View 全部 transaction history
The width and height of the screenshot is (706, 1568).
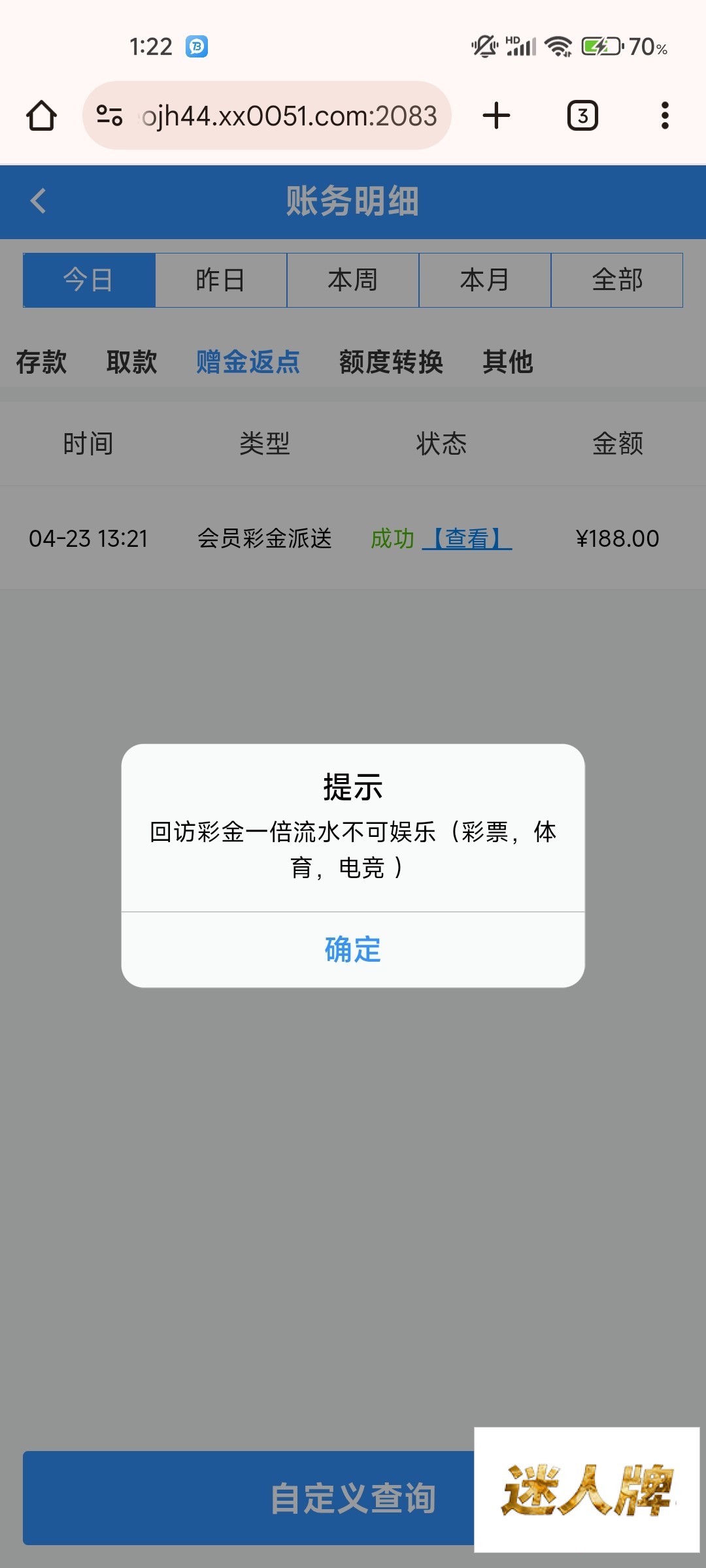pyautogui.click(x=617, y=280)
